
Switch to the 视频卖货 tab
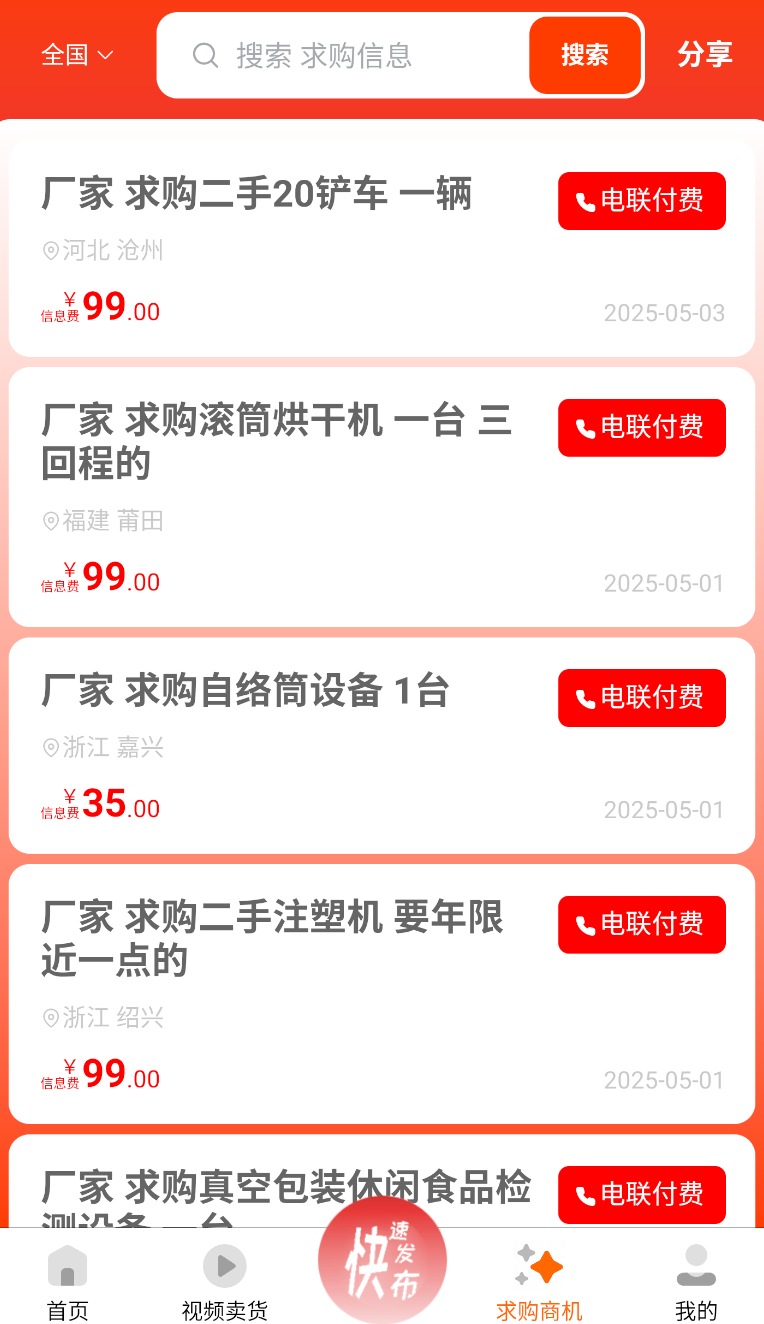225,1283
